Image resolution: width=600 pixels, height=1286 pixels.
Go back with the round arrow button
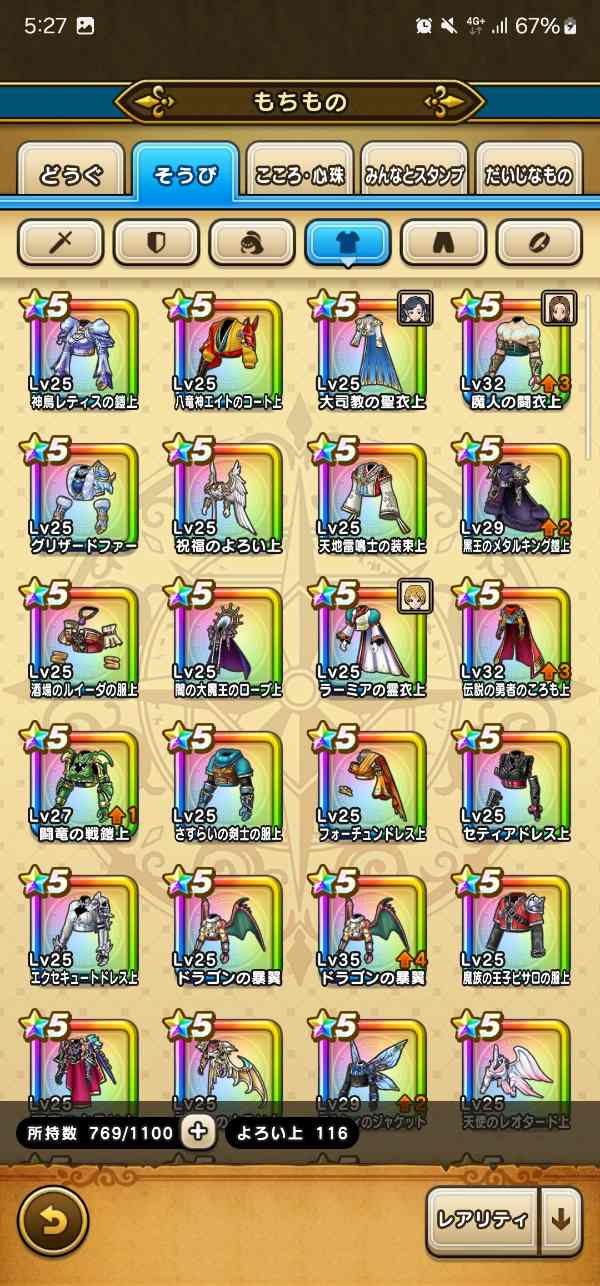[53, 1221]
